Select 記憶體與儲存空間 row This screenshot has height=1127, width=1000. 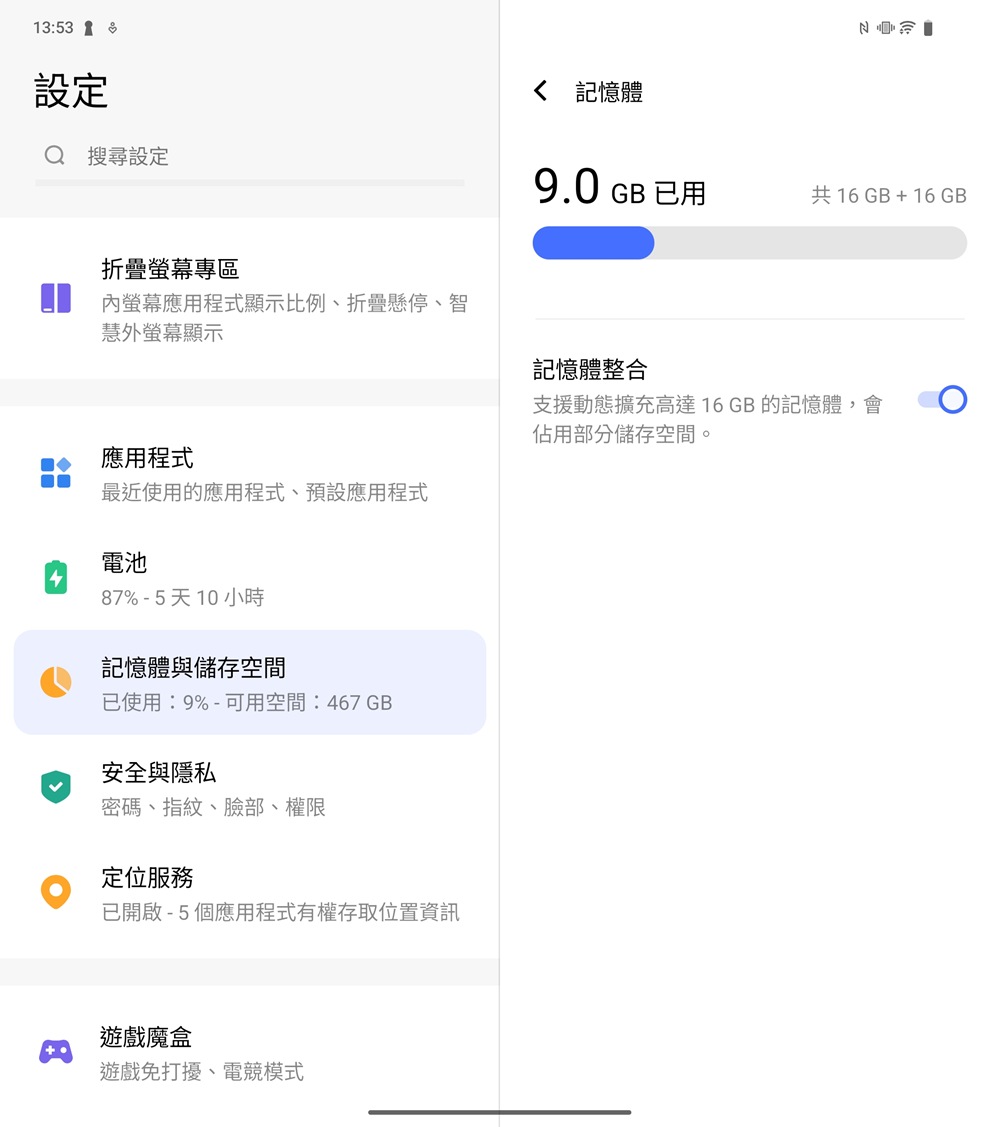(x=250, y=683)
